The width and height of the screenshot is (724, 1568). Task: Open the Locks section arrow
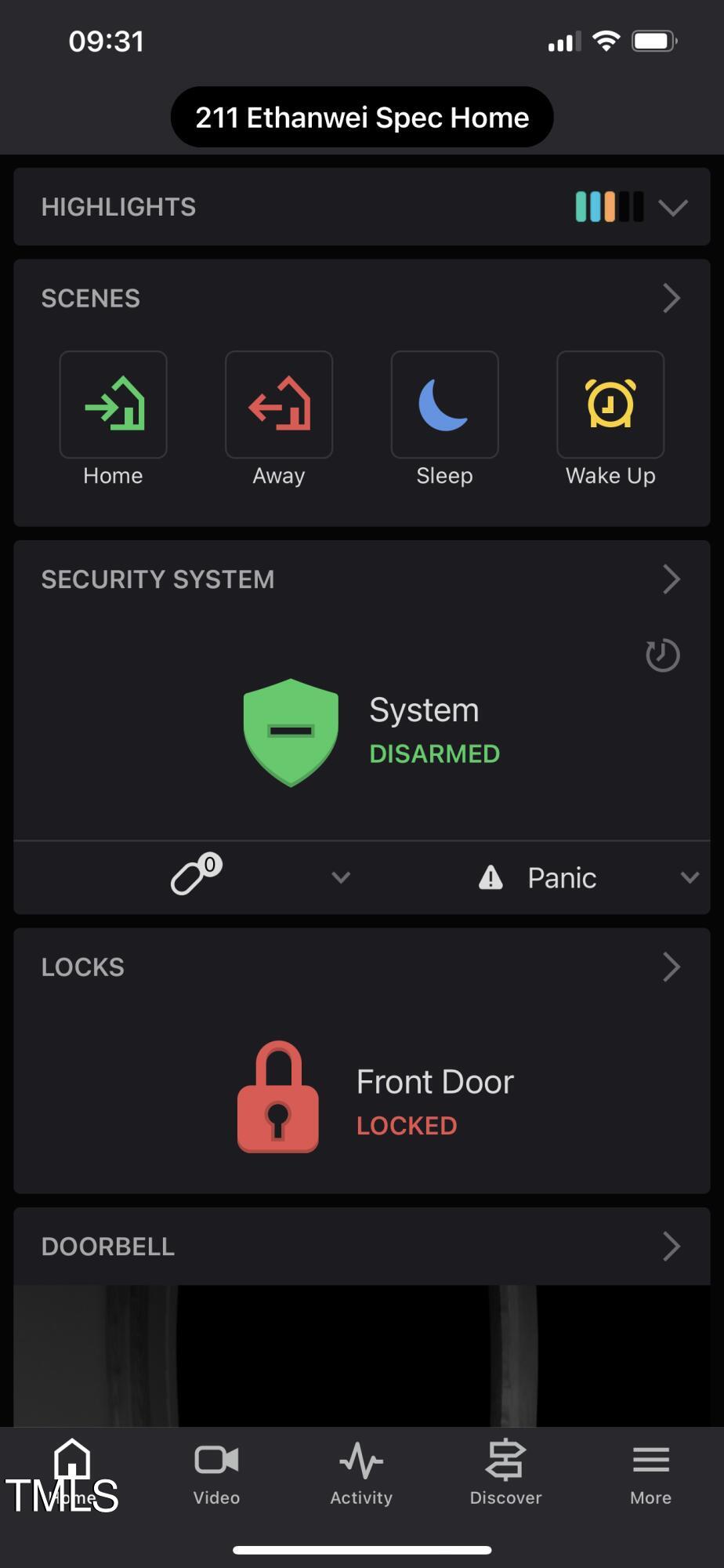click(x=671, y=967)
